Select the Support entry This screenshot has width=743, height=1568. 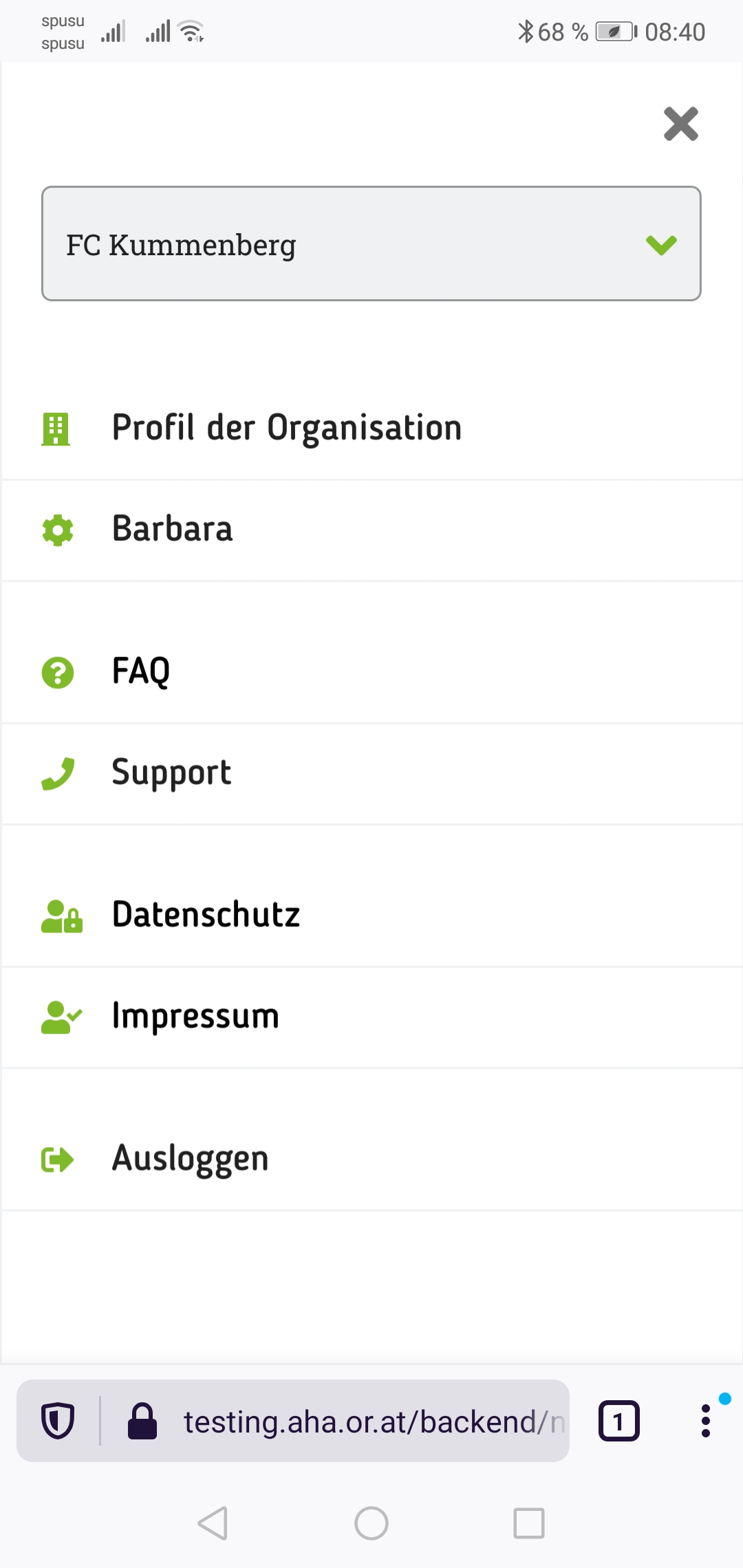[x=371, y=774]
